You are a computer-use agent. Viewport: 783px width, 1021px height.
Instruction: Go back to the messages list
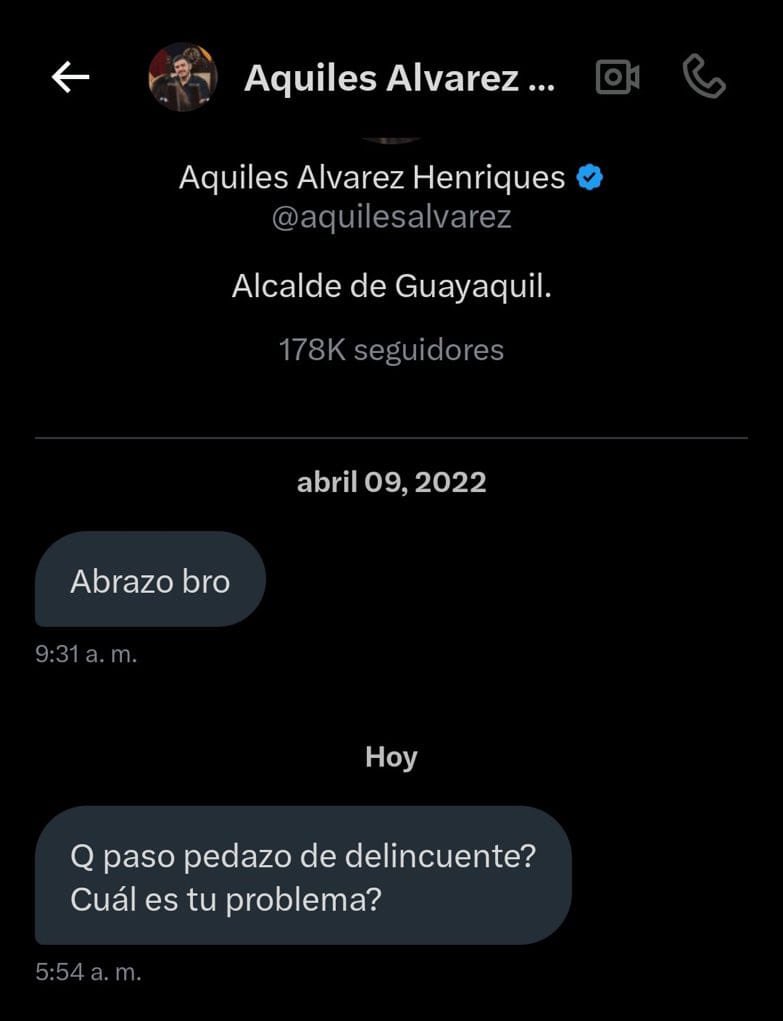(x=70, y=77)
